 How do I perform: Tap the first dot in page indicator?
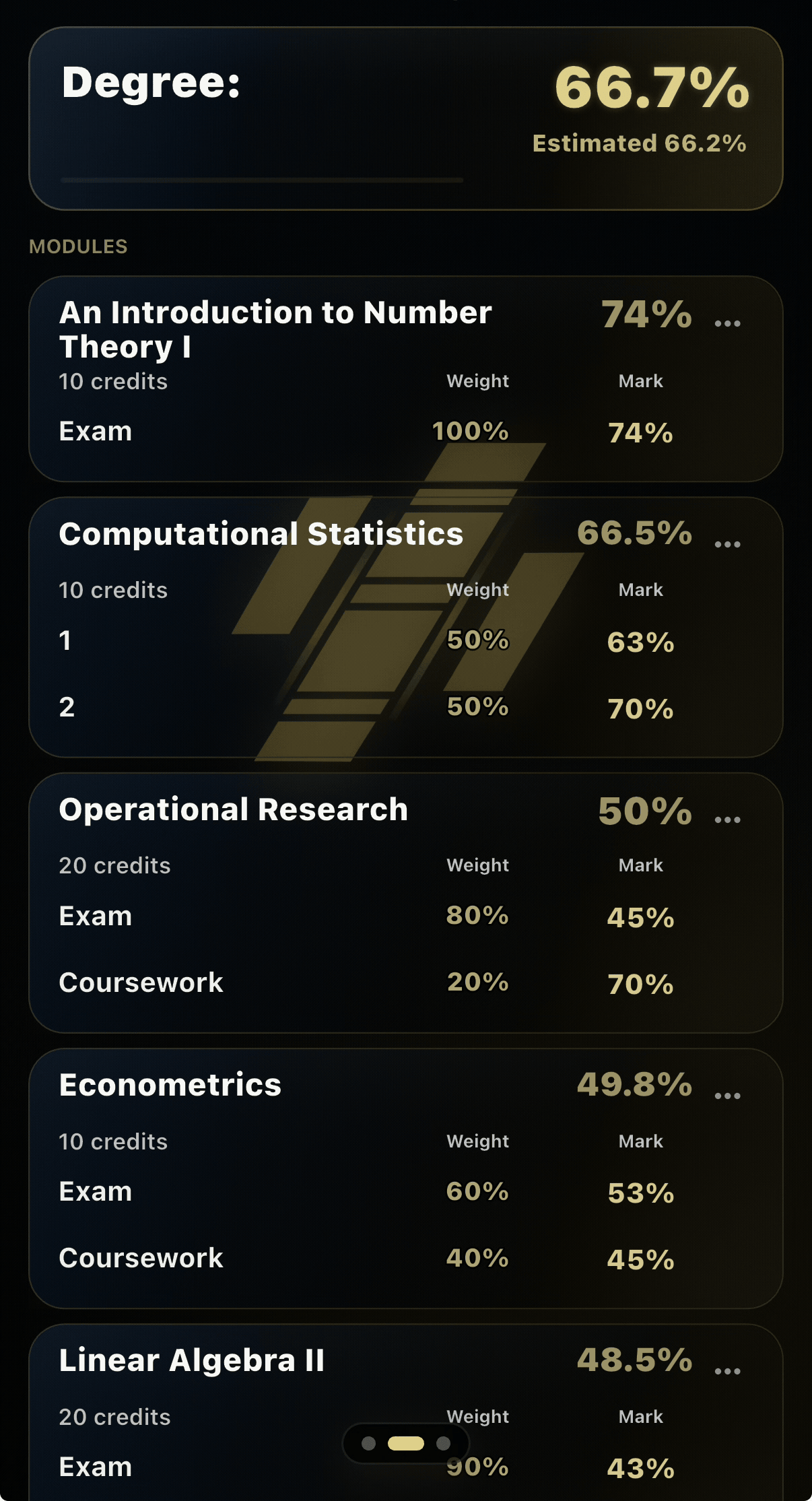coord(368,1443)
